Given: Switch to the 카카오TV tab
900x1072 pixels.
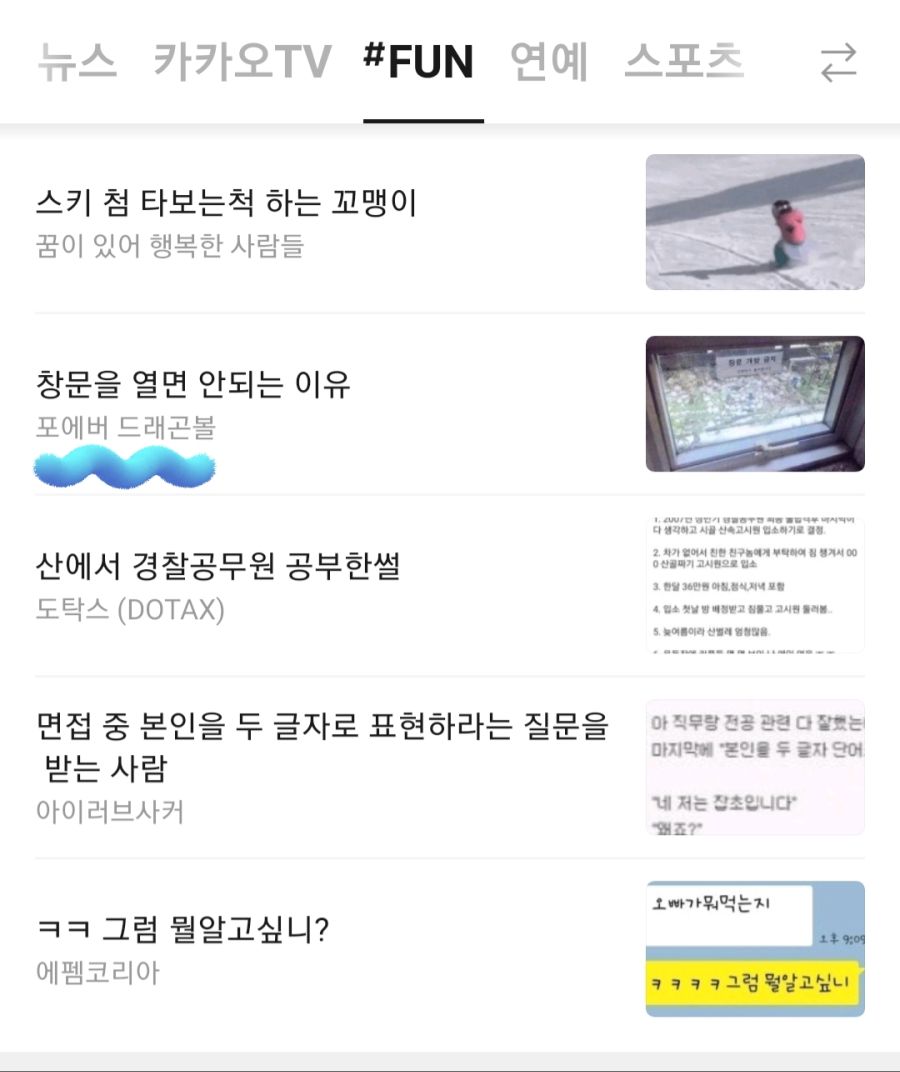Looking at the screenshot, I should pyautogui.click(x=242, y=62).
